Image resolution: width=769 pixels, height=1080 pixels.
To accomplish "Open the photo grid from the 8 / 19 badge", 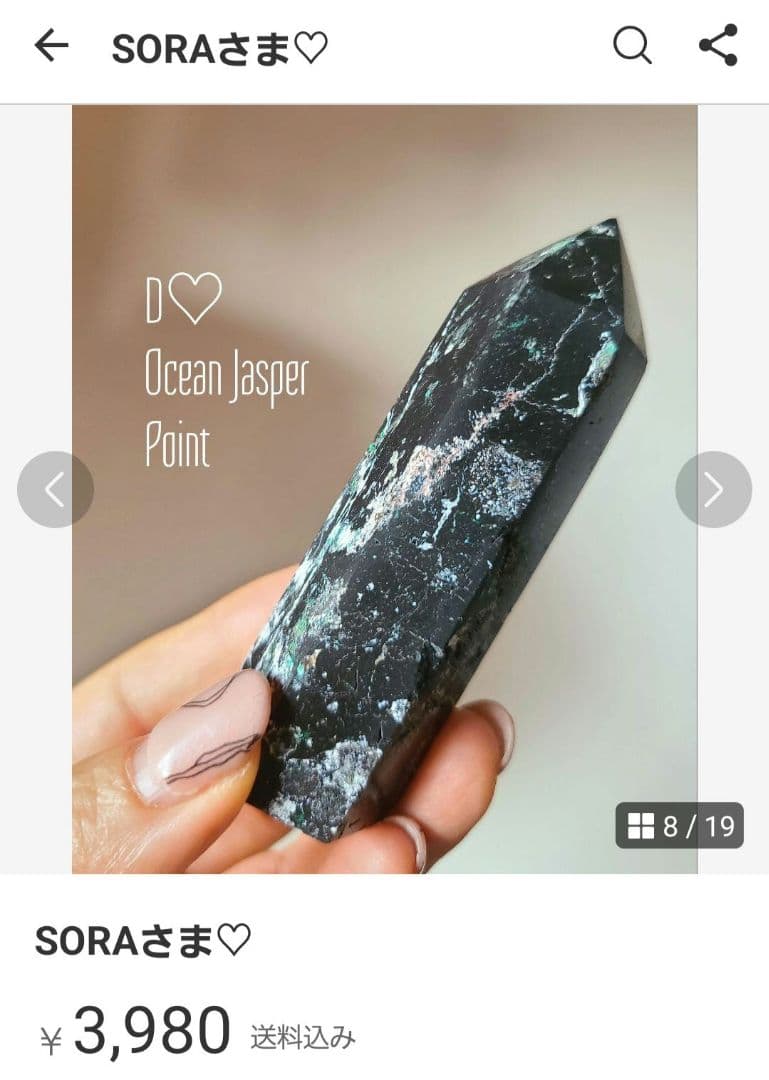I will (x=679, y=826).
